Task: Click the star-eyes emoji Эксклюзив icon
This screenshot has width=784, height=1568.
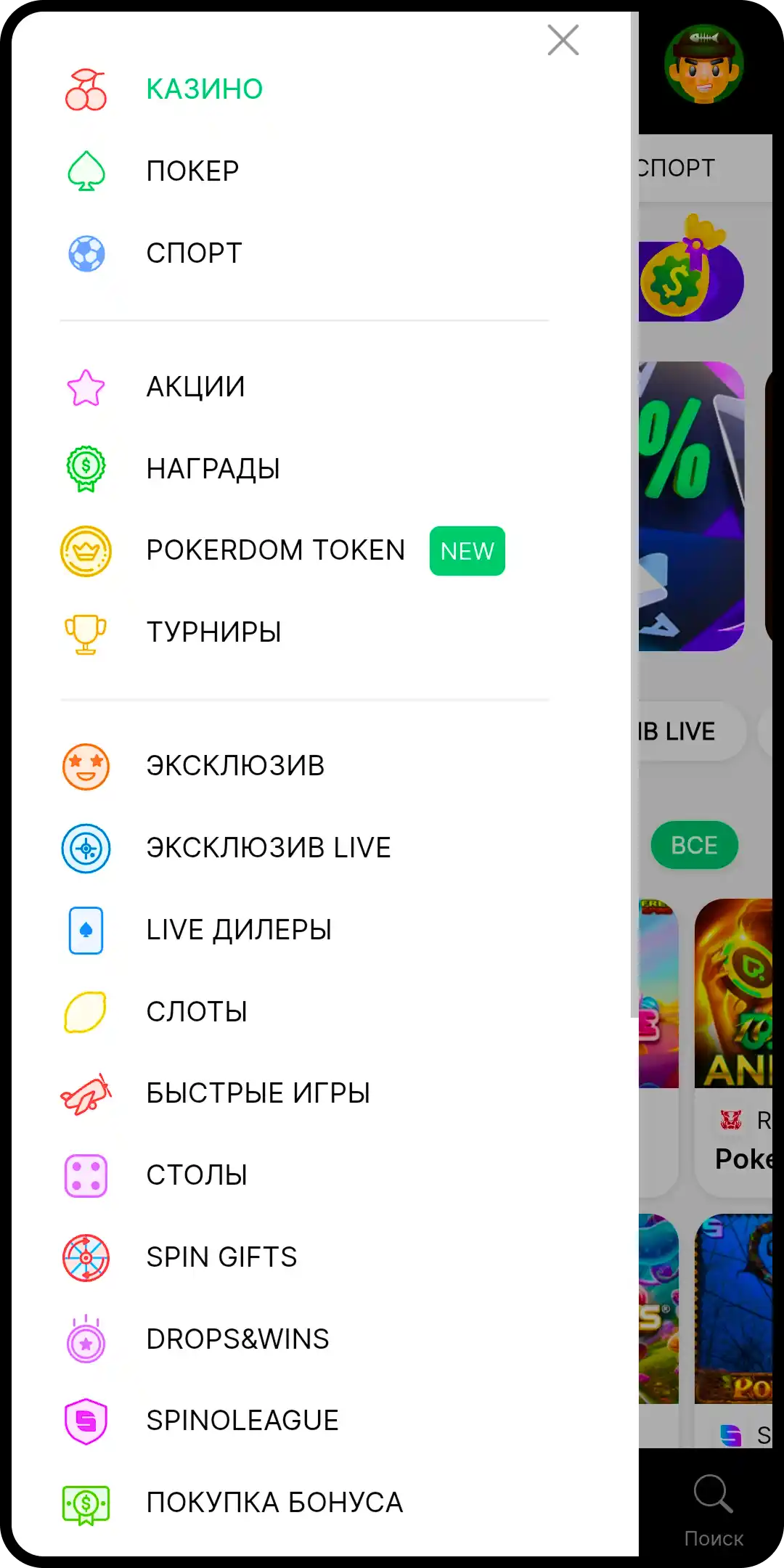Action: 86,766
